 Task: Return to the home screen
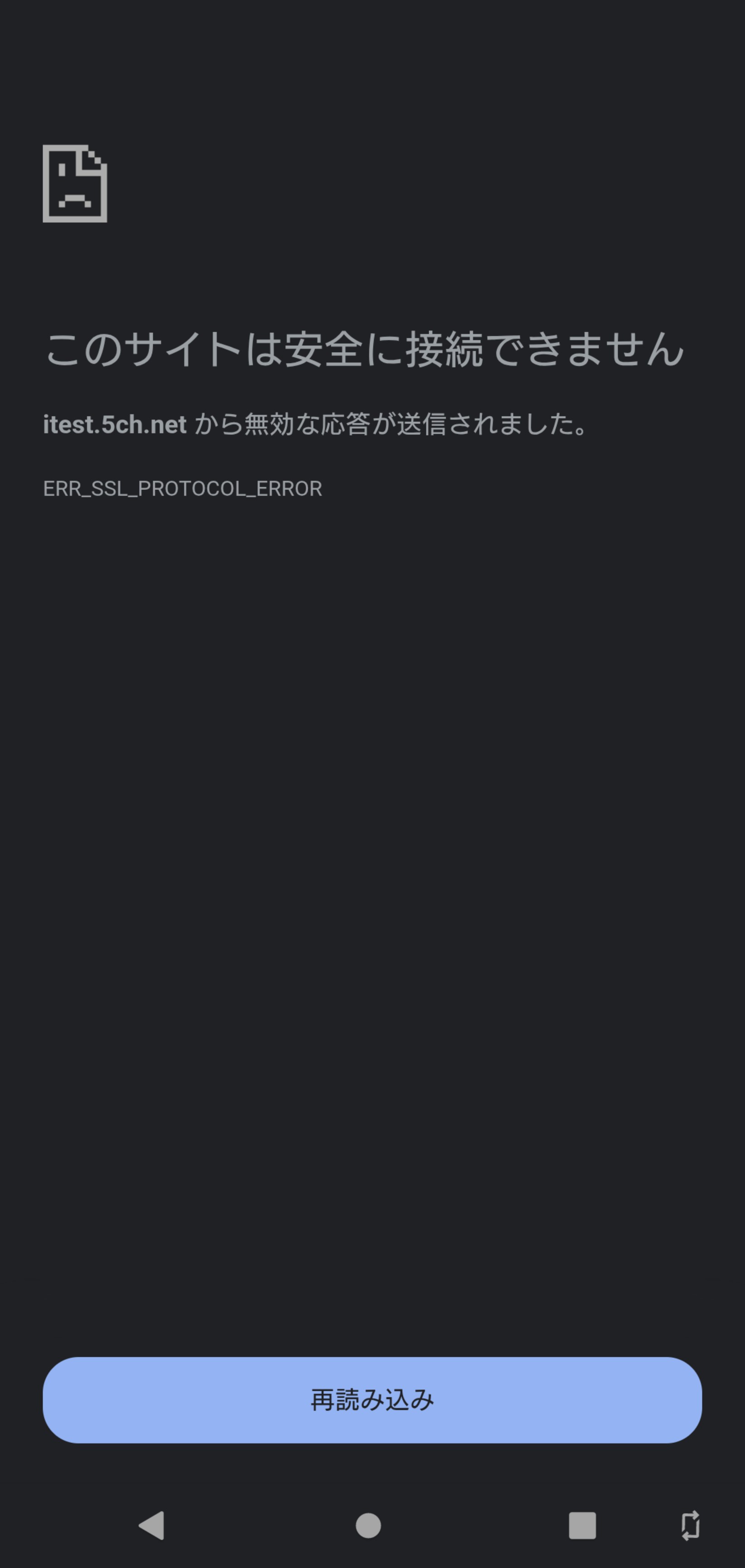pyautogui.click(x=368, y=1525)
